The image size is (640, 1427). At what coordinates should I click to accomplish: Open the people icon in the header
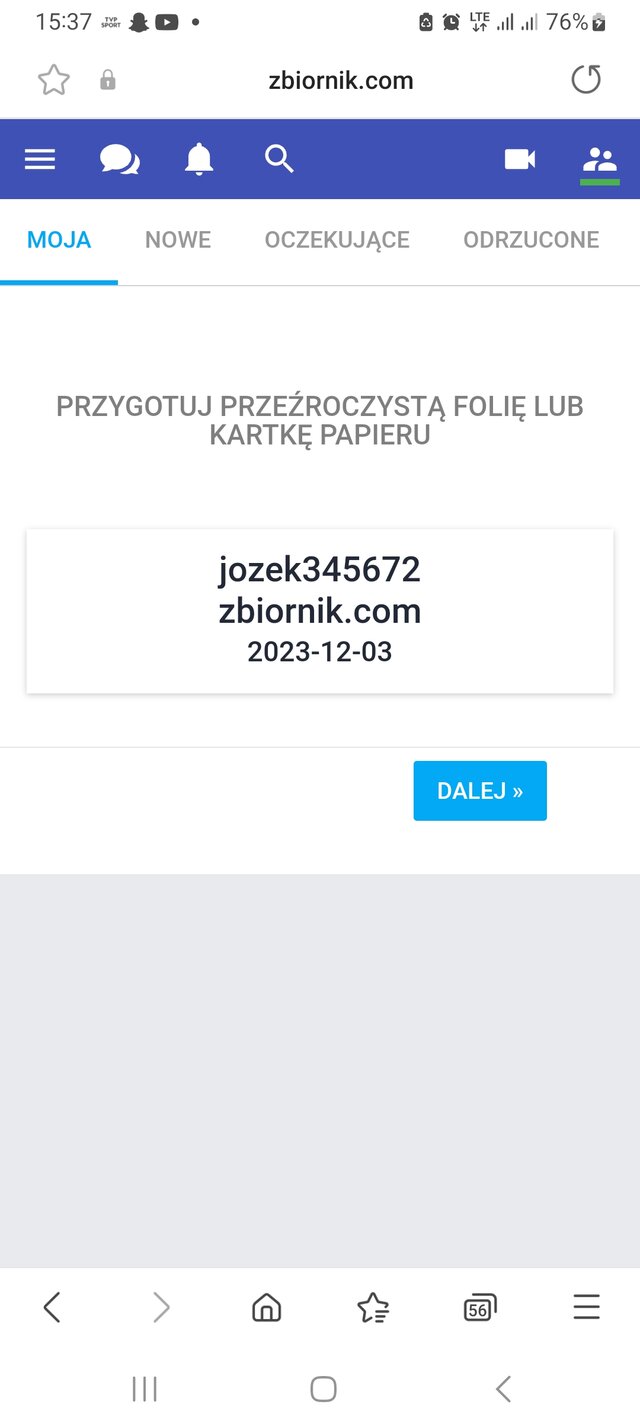point(600,159)
